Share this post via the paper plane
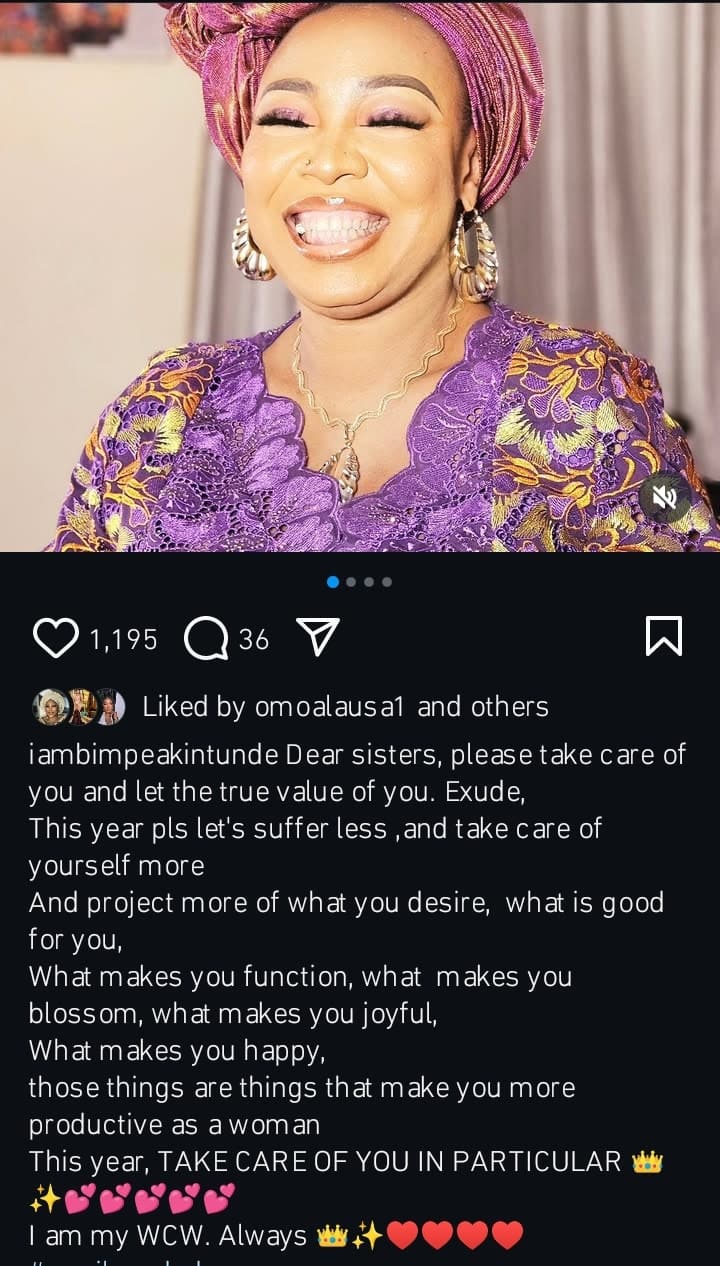This screenshot has width=720, height=1266. point(319,637)
